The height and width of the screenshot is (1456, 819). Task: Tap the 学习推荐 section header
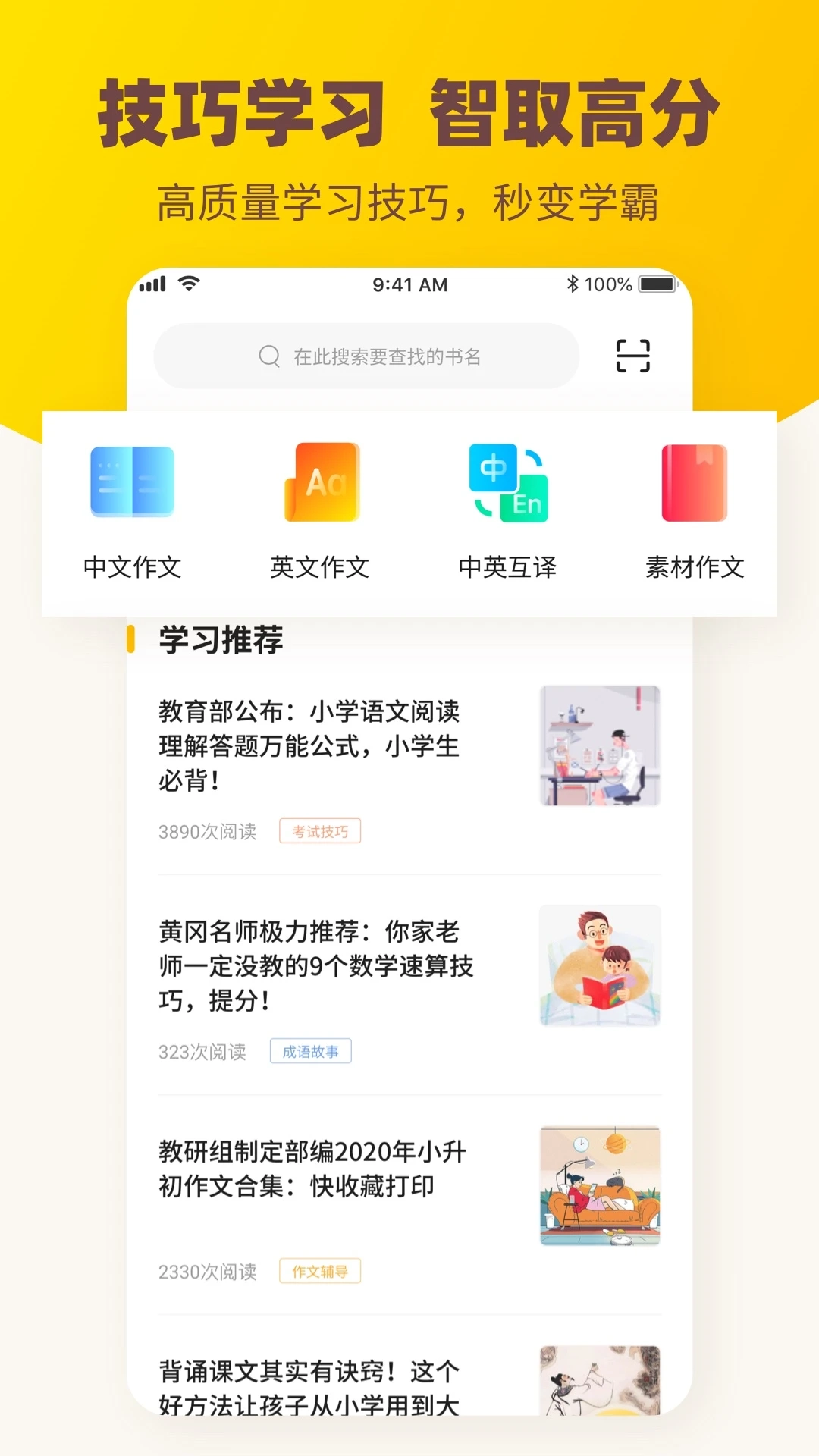220,639
